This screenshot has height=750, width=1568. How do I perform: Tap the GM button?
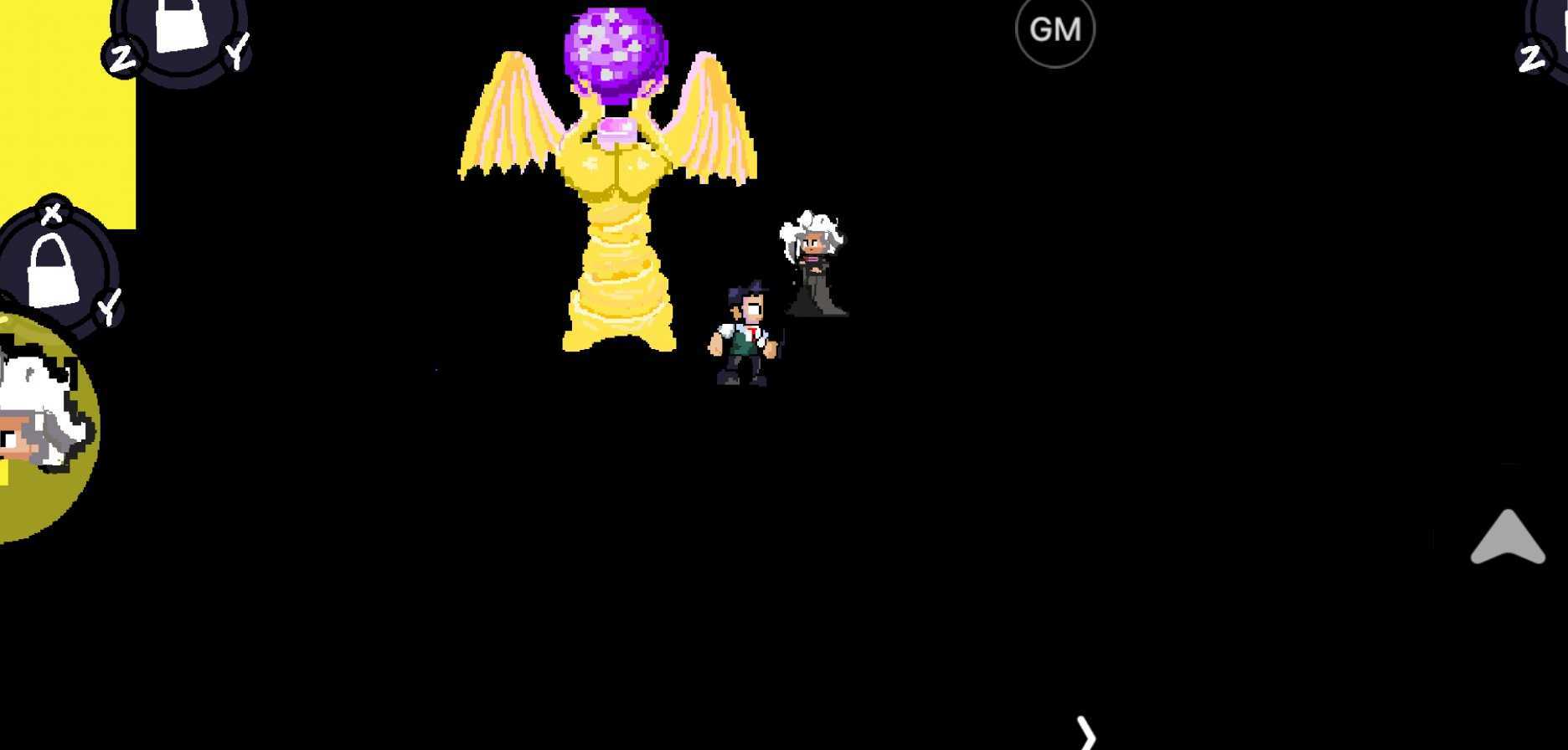1055,30
